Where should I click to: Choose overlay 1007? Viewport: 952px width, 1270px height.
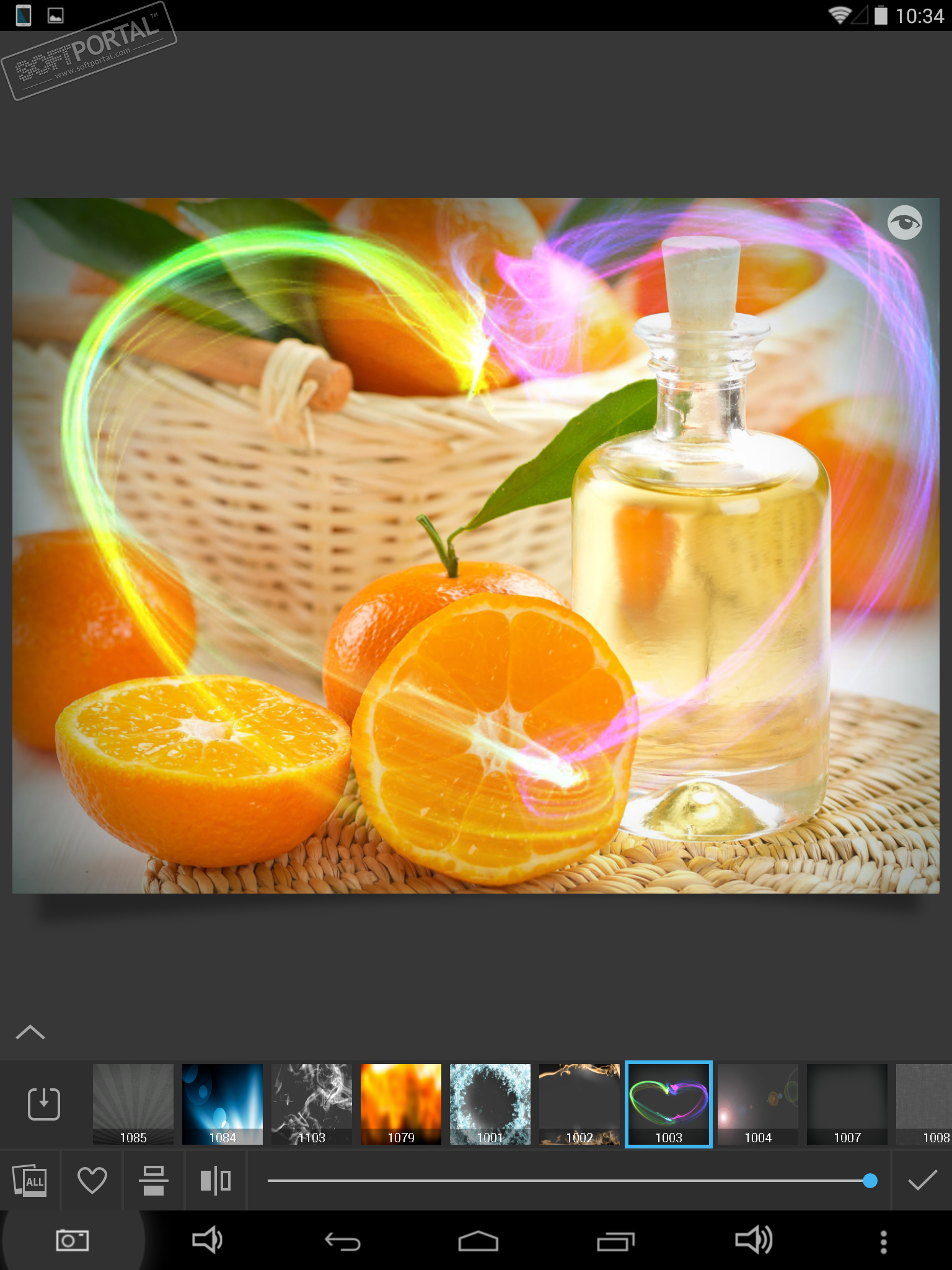(847, 1104)
